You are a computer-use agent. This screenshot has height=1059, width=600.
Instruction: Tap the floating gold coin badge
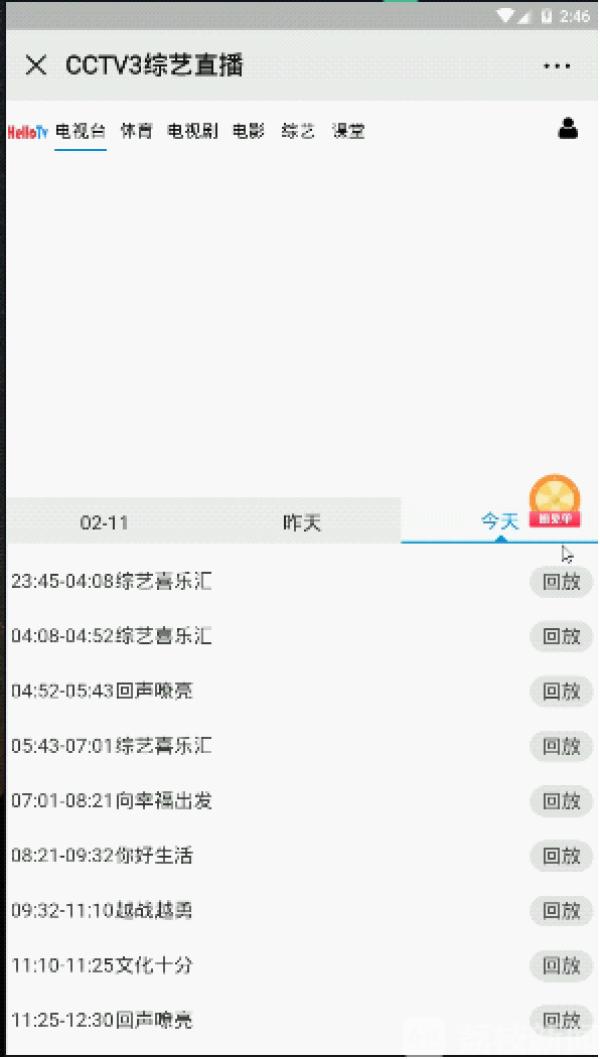coord(554,500)
